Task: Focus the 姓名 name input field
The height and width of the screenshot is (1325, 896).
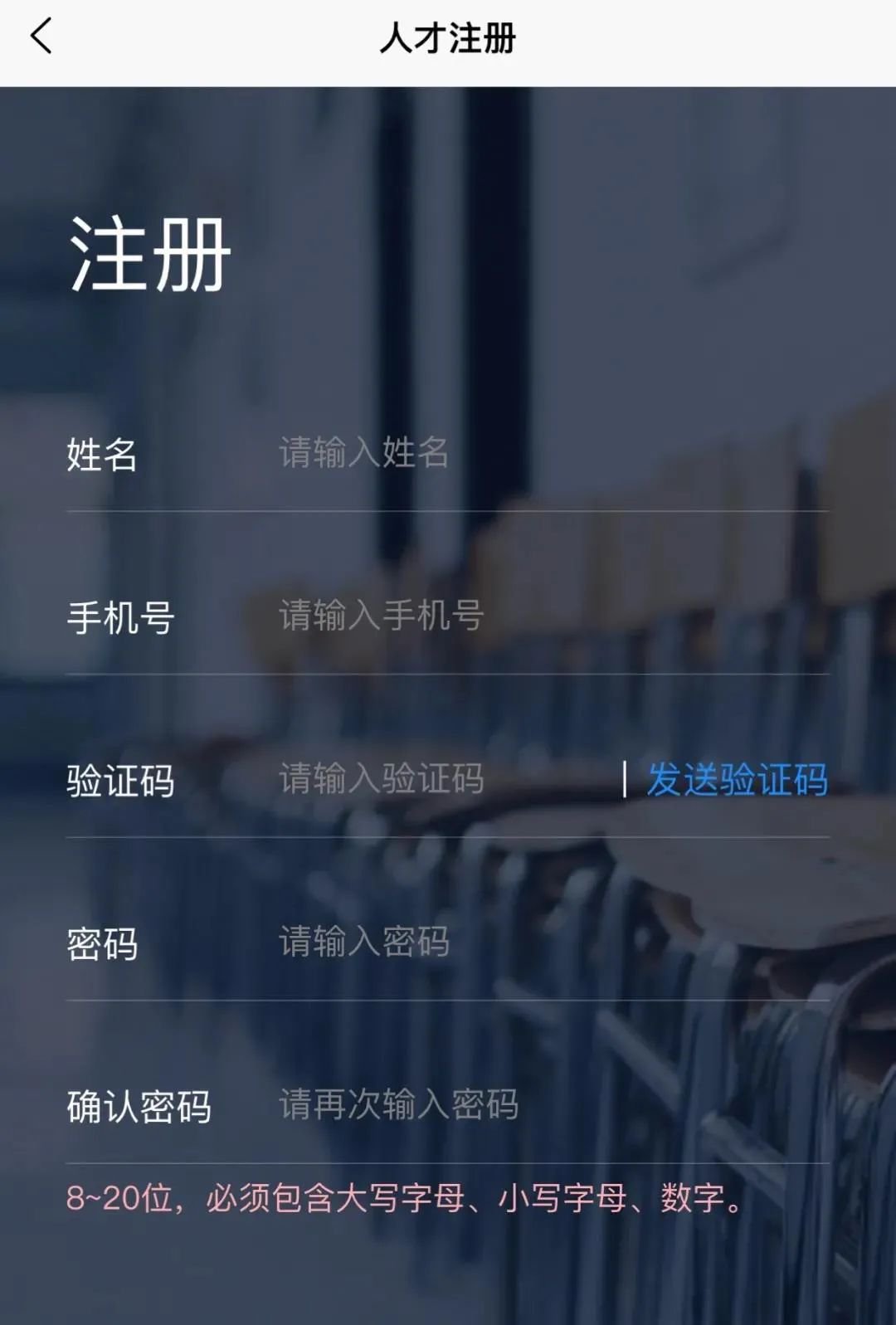Action: pyautogui.click(x=498, y=453)
